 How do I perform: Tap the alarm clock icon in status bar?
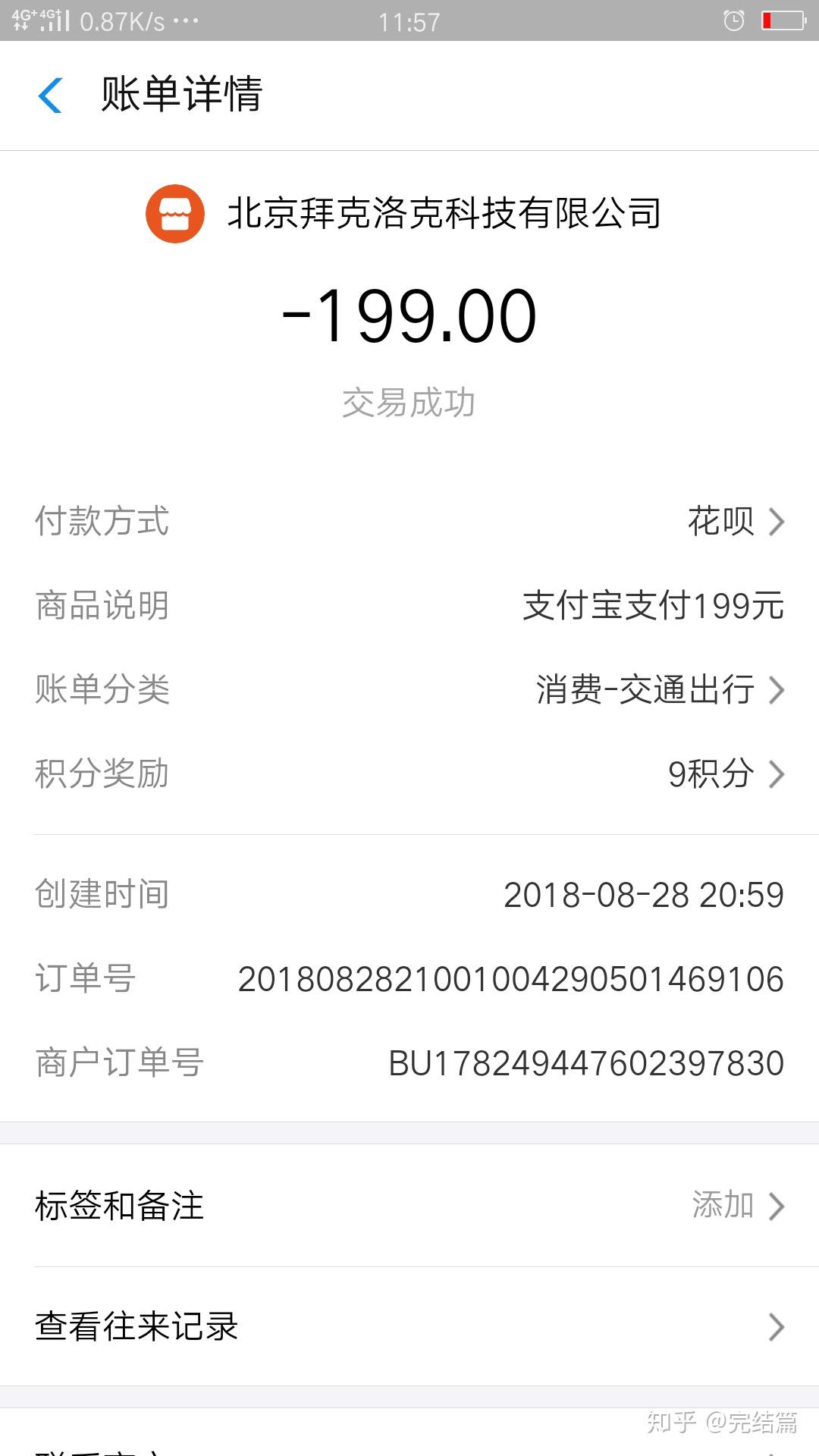pyautogui.click(x=733, y=20)
